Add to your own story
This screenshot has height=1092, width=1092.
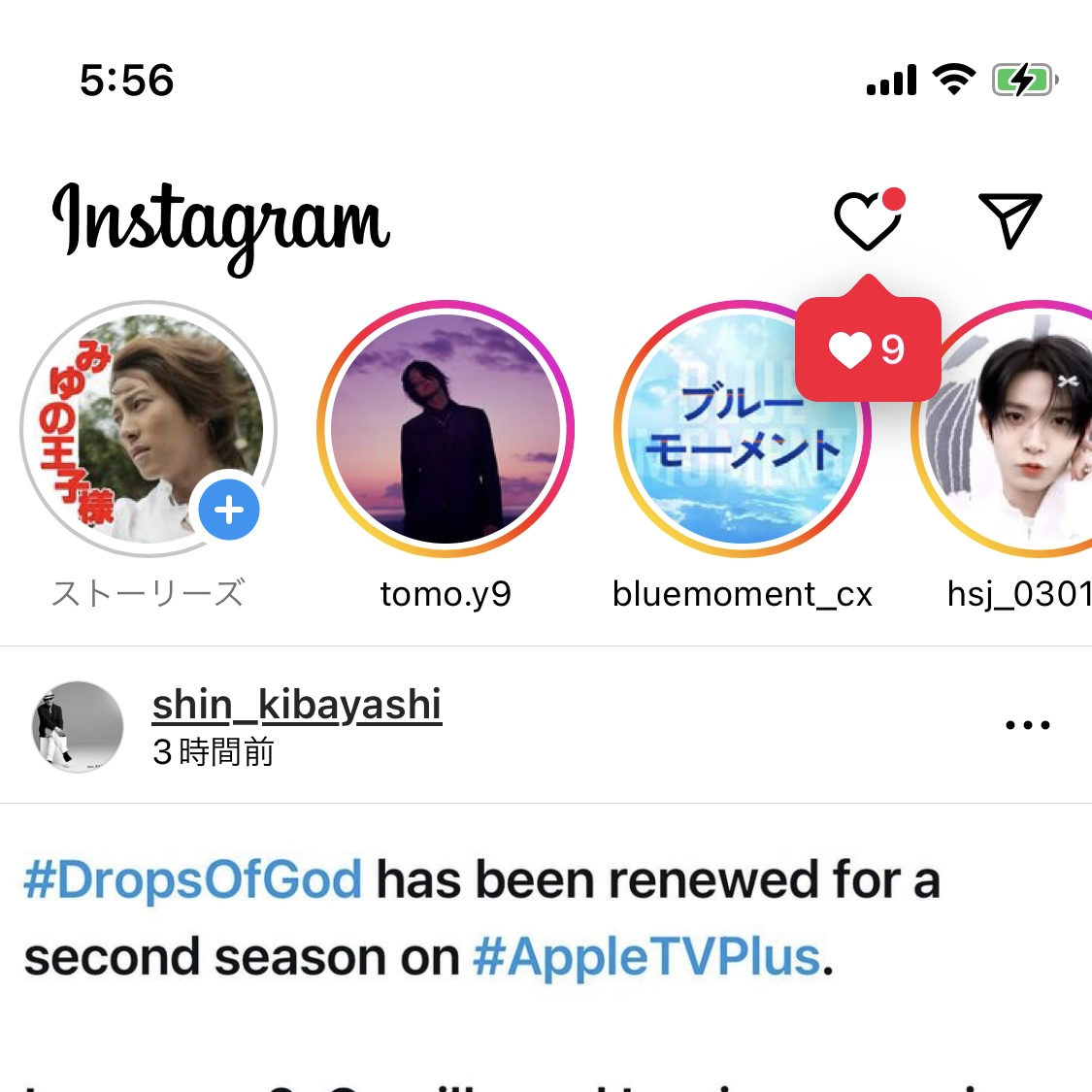(229, 510)
